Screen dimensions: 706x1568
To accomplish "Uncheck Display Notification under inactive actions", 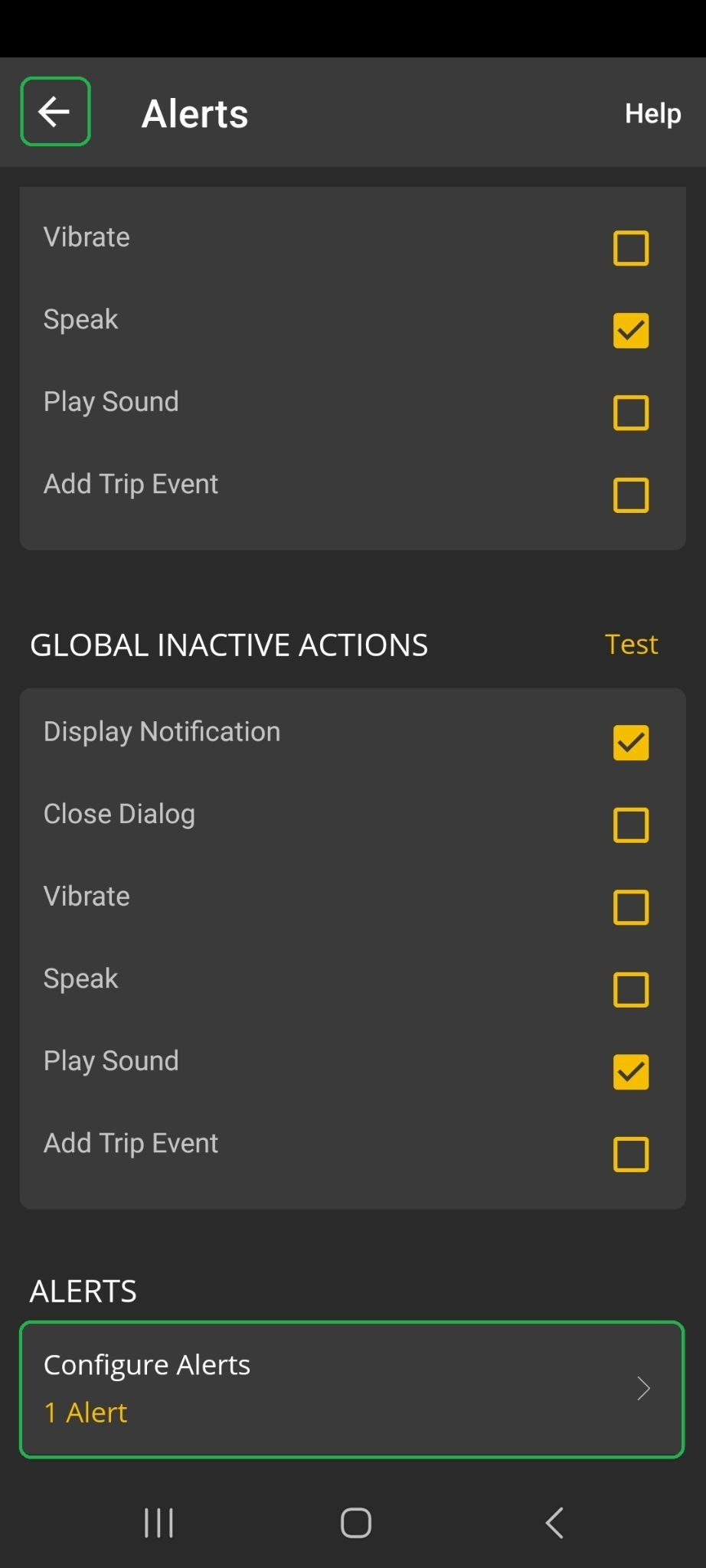I will tap(630, 742).
